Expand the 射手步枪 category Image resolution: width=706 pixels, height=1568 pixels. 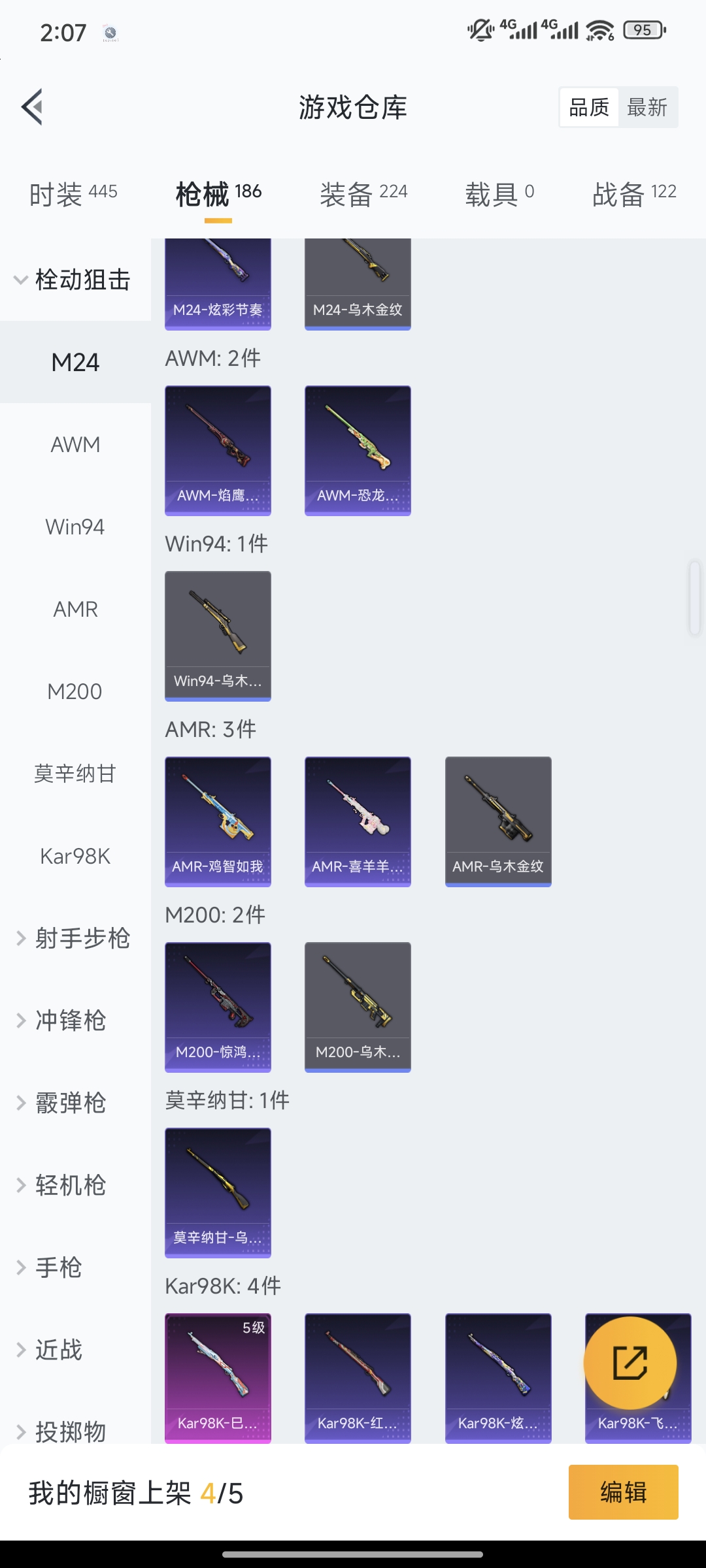(x=75, y=939)
